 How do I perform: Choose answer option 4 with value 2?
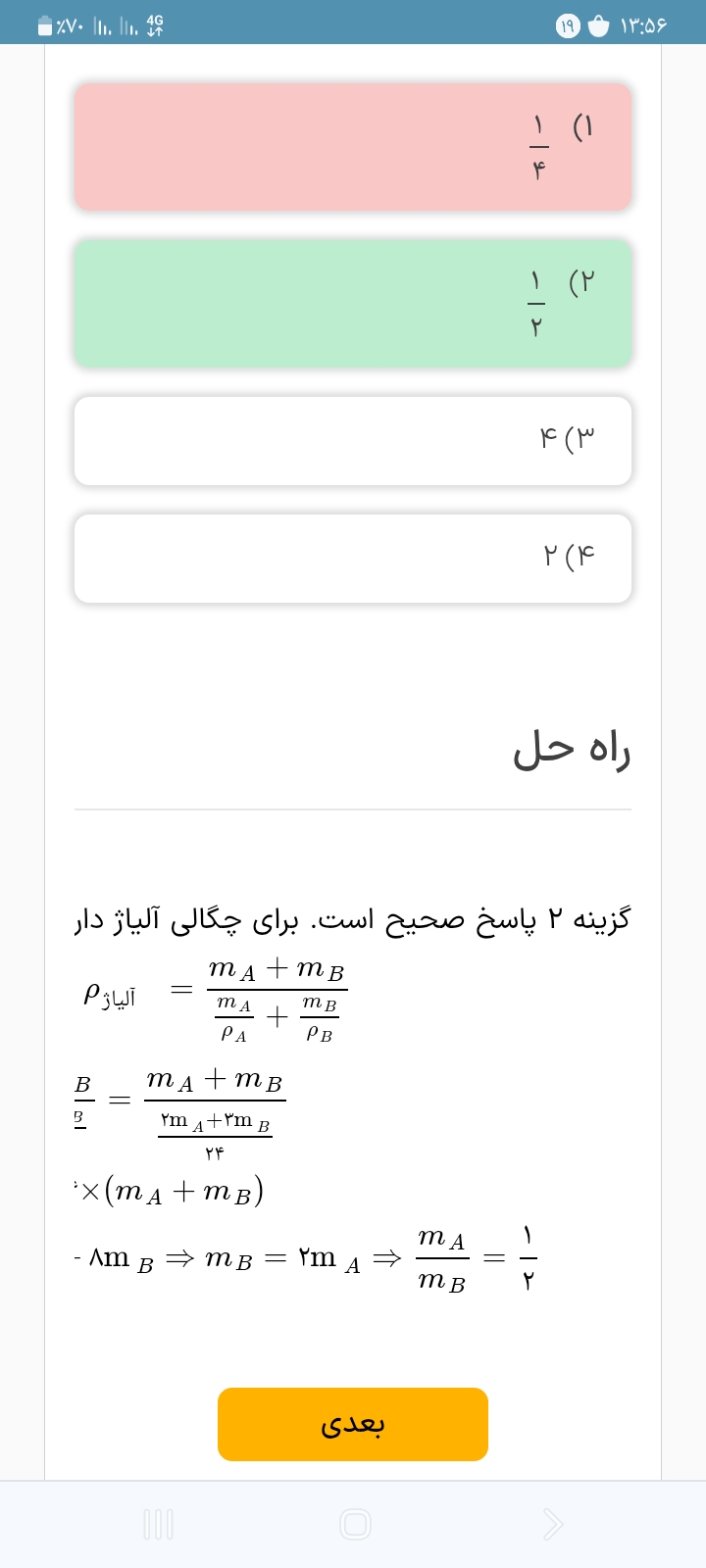tap(353, 558)
